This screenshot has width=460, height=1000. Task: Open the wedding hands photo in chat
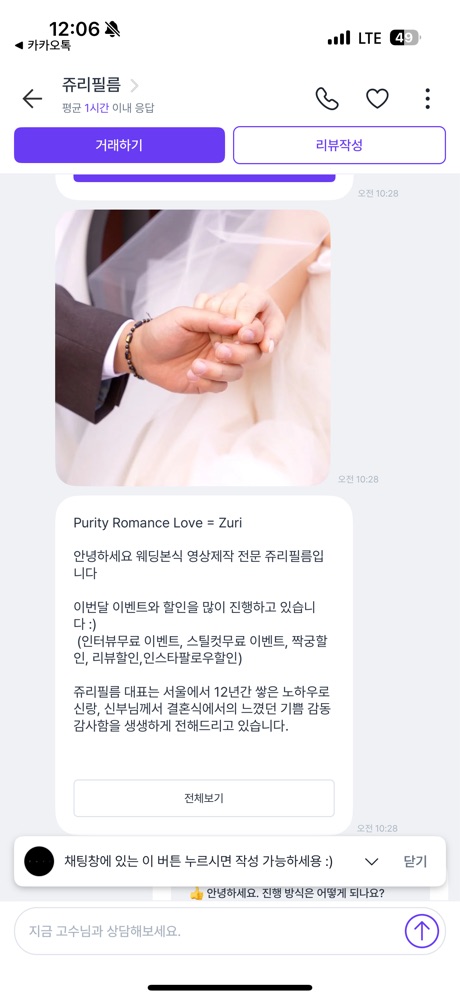coord(193,348)
